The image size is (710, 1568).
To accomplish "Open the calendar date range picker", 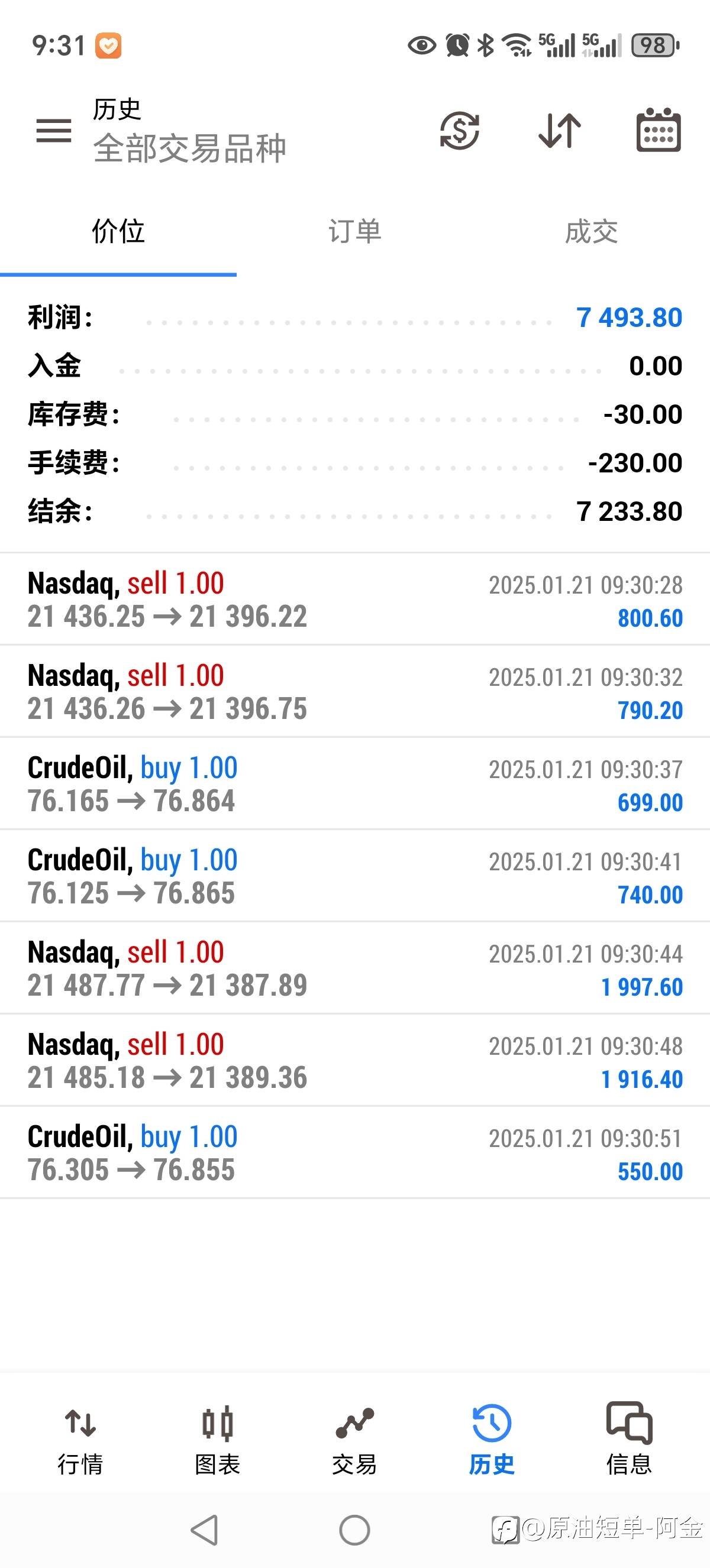I will coord(659,131).
